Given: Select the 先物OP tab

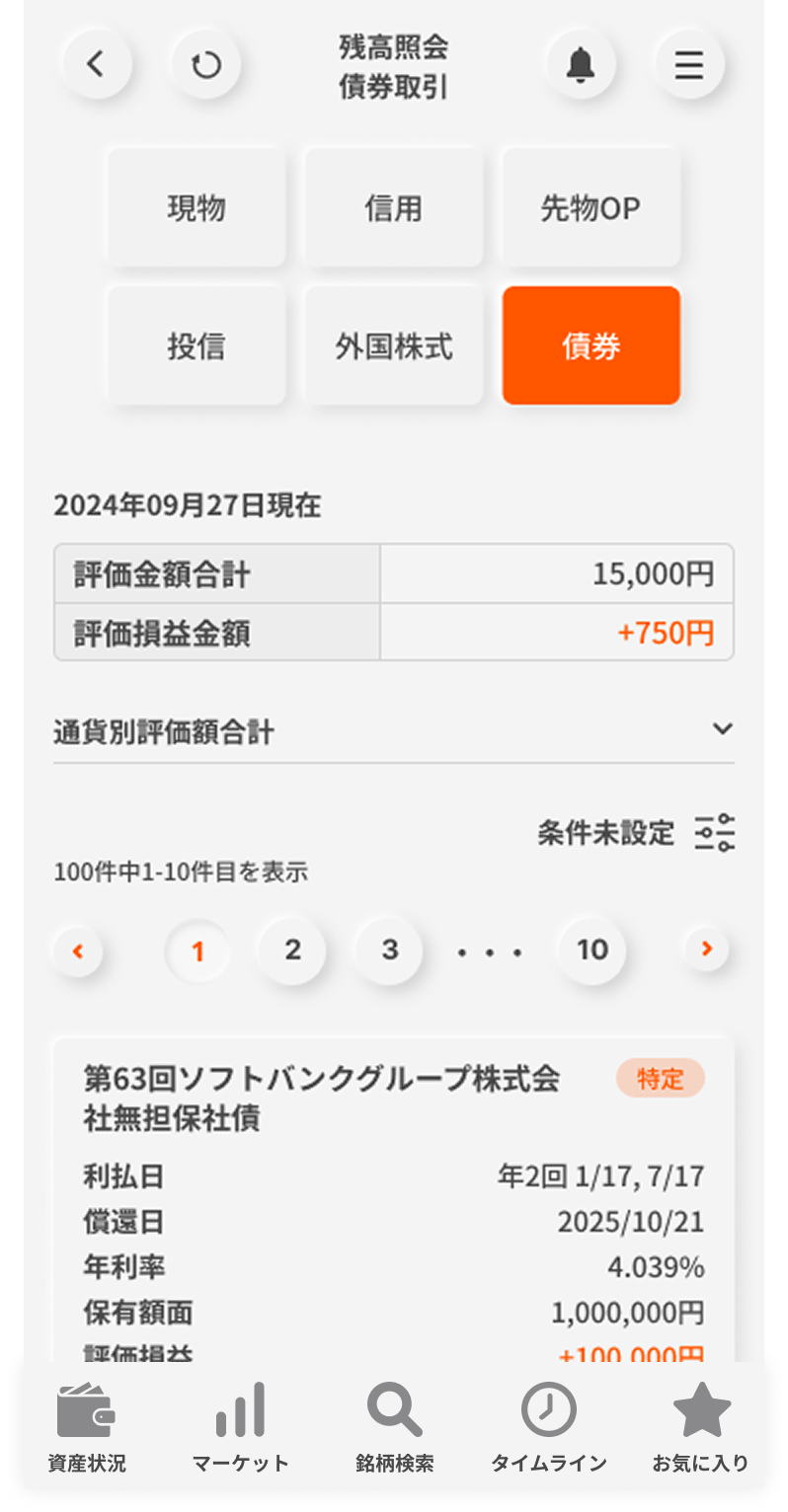Looking at the screenshot, I should click(591, 208).
